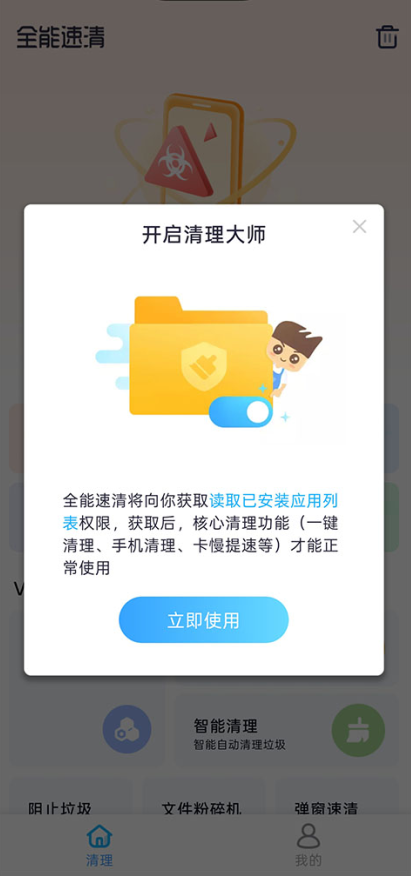This screenshot has width=411, height=876.
Task: Close the 开启清理大师 dialog
Action: point(360,227)
